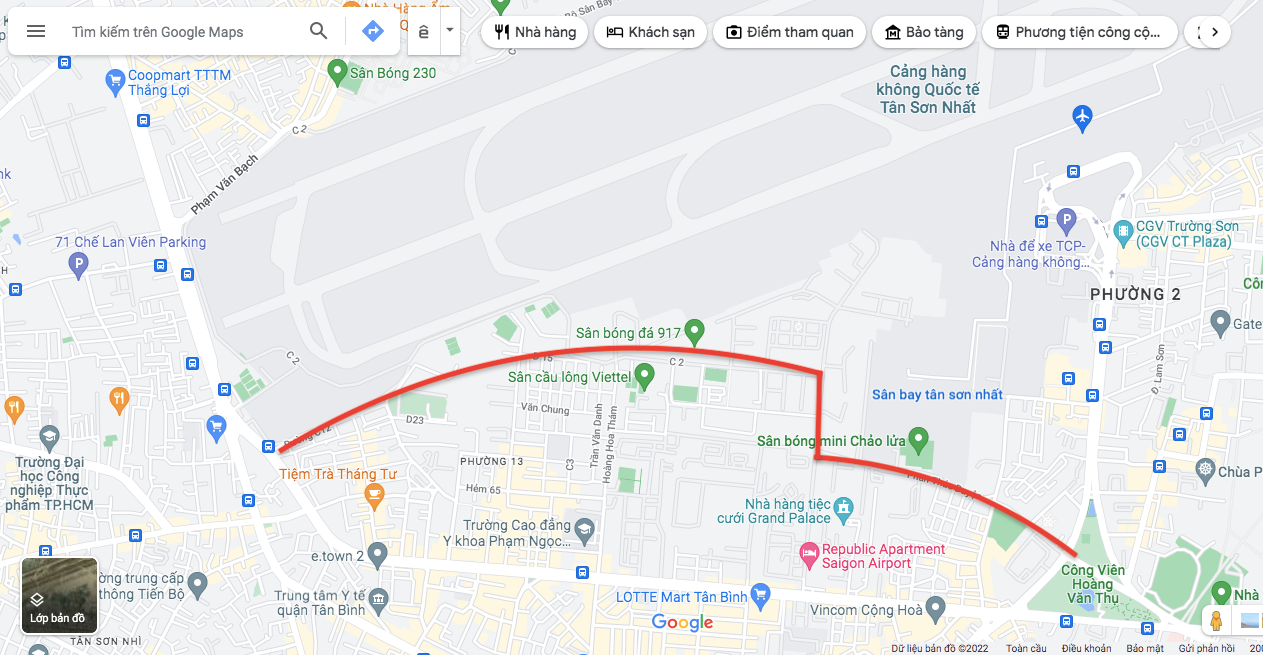The height and width of the screenshot is (655, 1263).
Task: Open Tiệm Trà Tháng Tư marker
Action: pos(374,492)
